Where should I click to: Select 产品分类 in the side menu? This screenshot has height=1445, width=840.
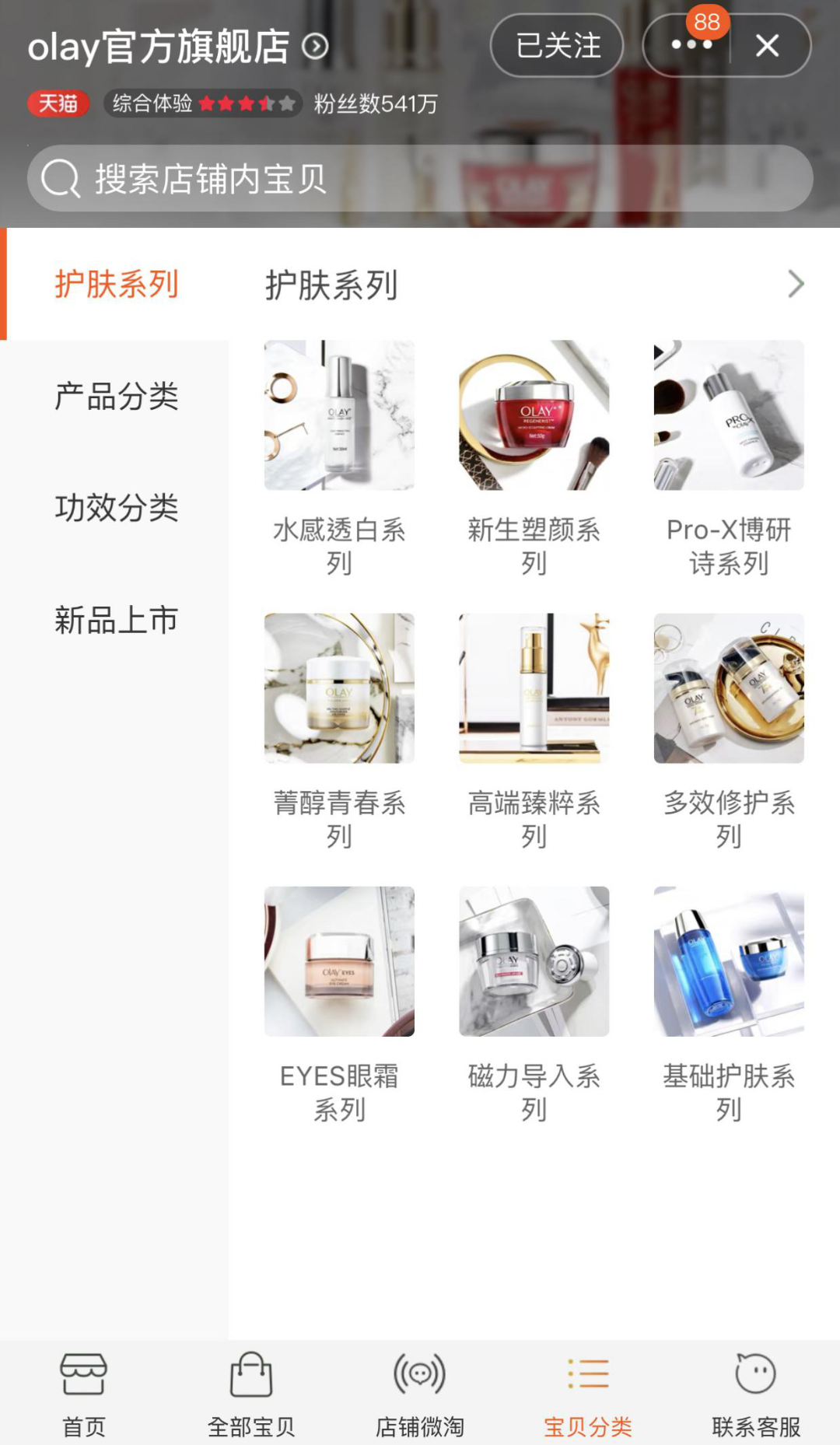point(116,396)
